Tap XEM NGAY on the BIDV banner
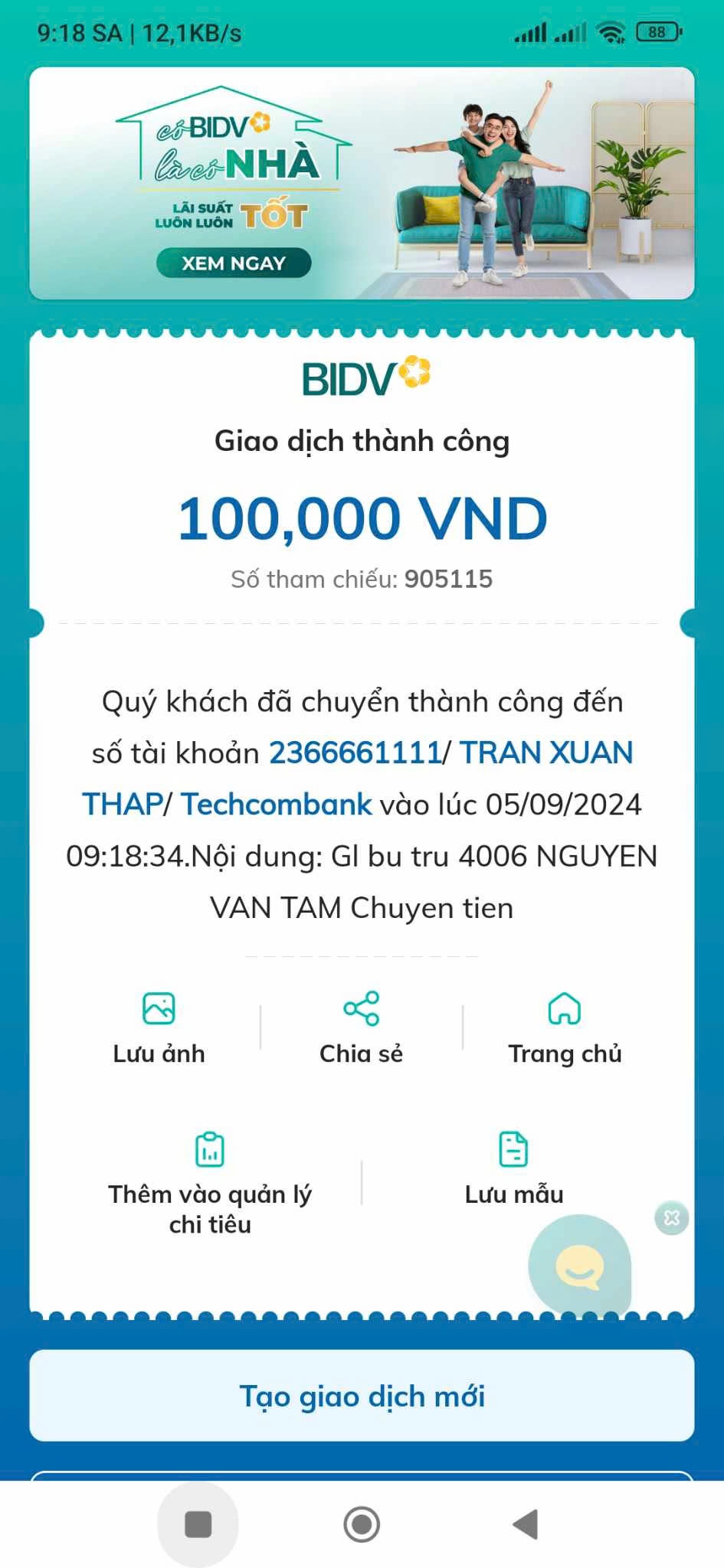 [234, 263]
